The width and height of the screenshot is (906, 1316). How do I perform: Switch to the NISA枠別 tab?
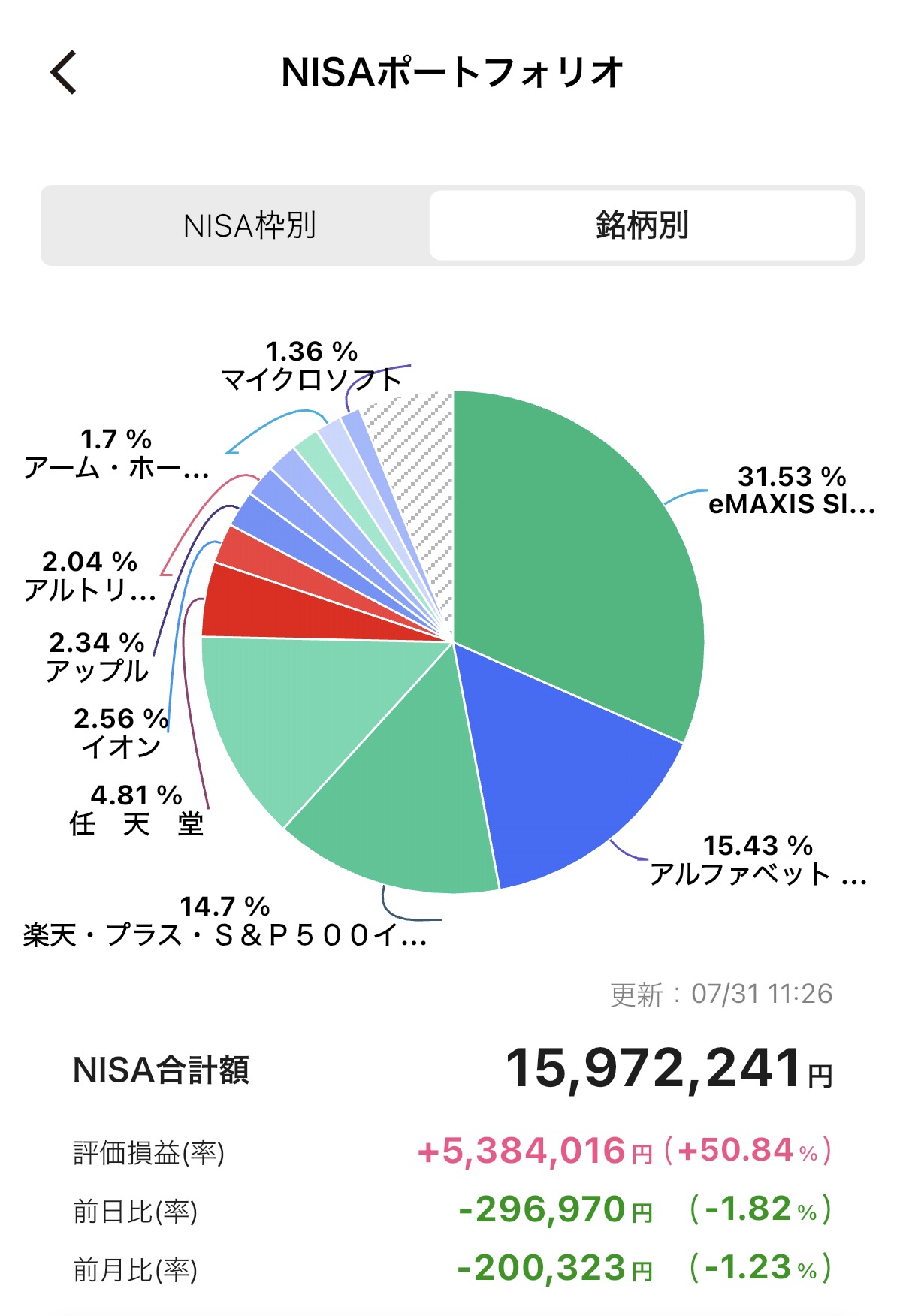click(x=249, y=225)
